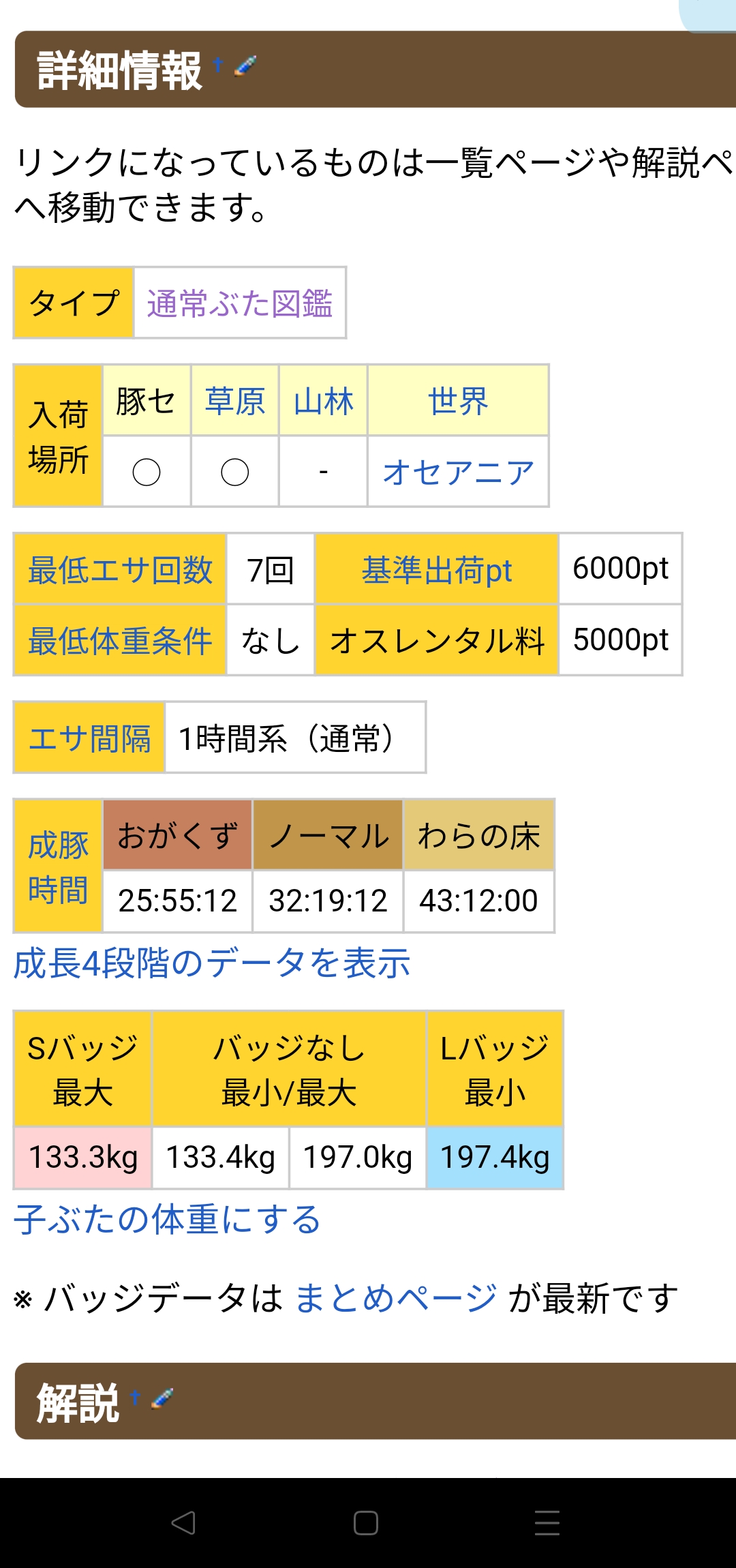Open the 成豚時間 explanation link
Screen dimensions: 736x1568
point(58,866)
